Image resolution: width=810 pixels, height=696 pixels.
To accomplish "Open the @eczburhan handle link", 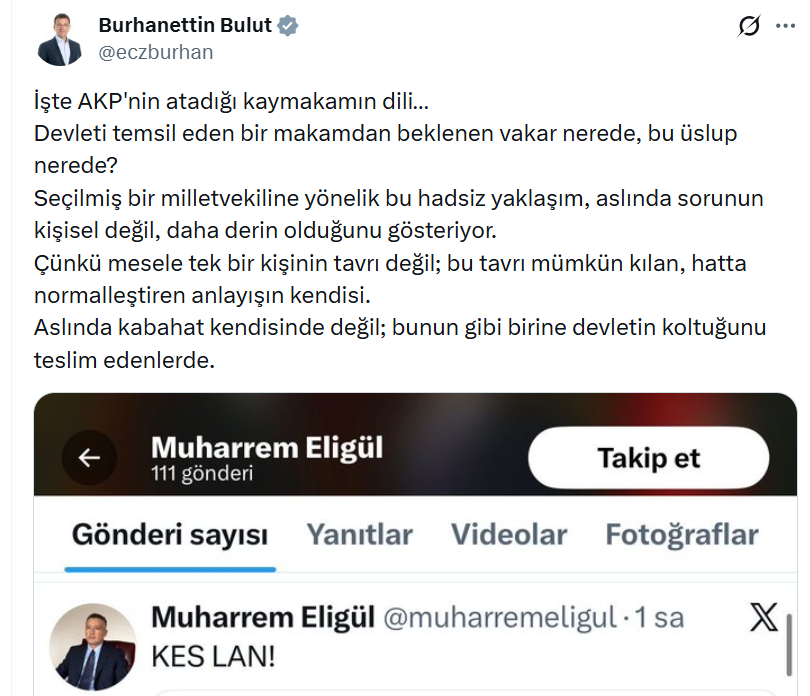I will coord(155,53).
